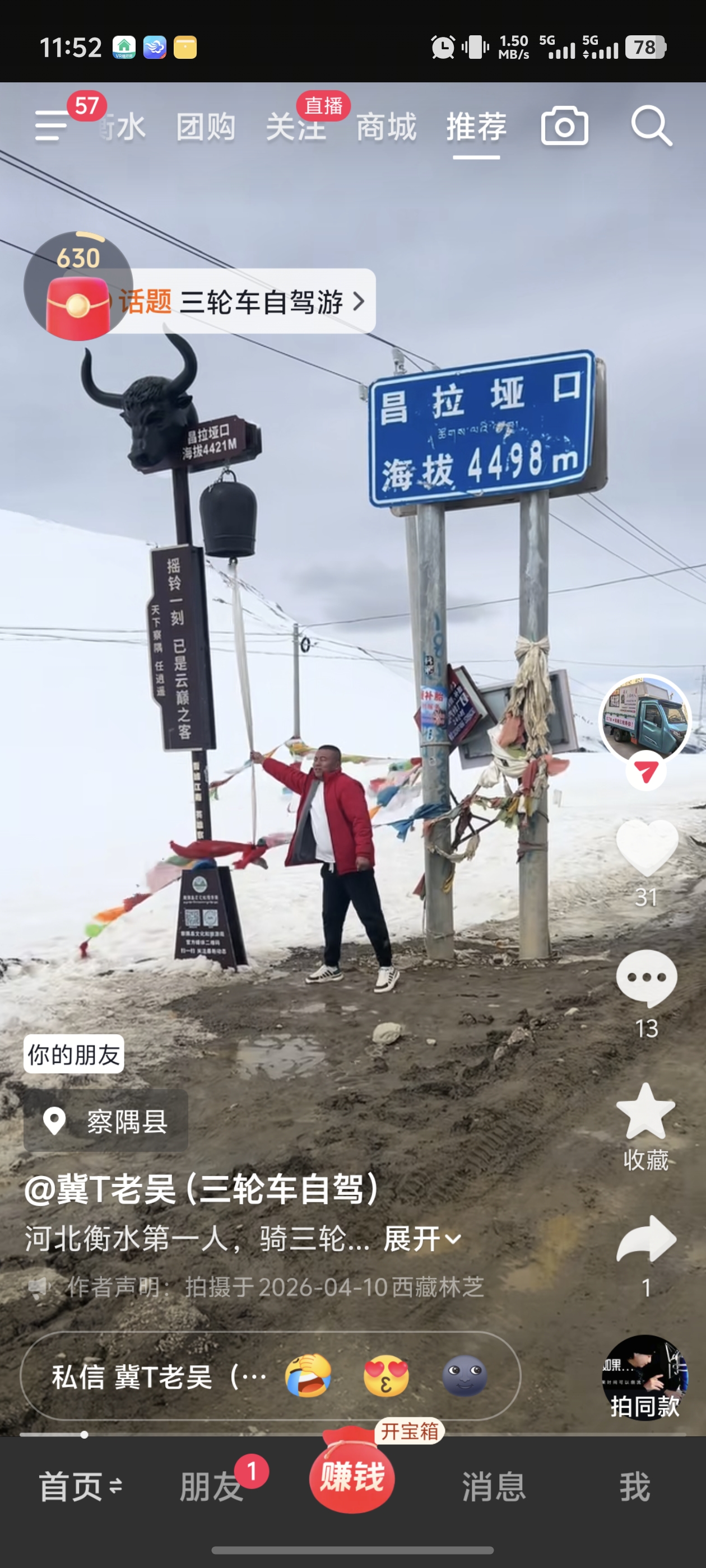Open the comments with 13 replies
The height and width of the screenshot is (1568, 706).
coord(646,978)
